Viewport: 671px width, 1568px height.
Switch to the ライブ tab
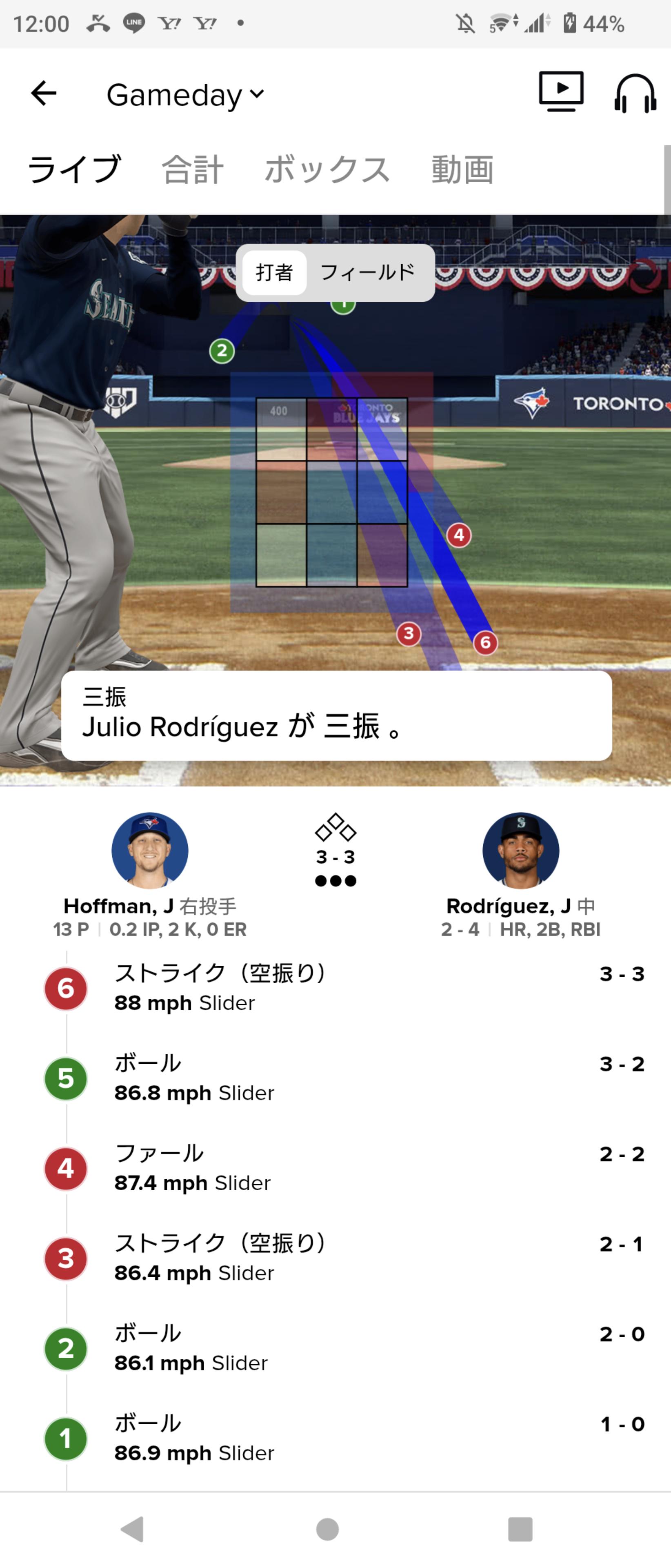(x=74, y=169)
